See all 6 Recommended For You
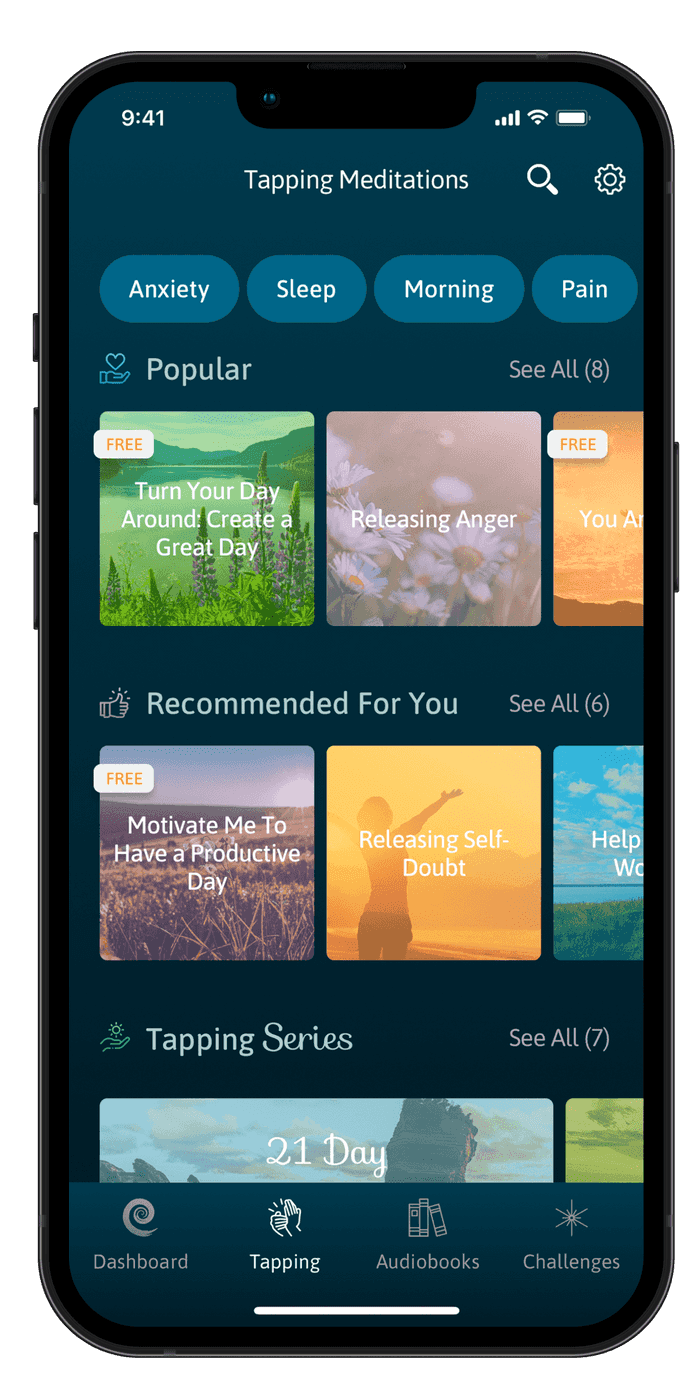The height and width of the screenshot is (1396, 700). tap(558, 704)
